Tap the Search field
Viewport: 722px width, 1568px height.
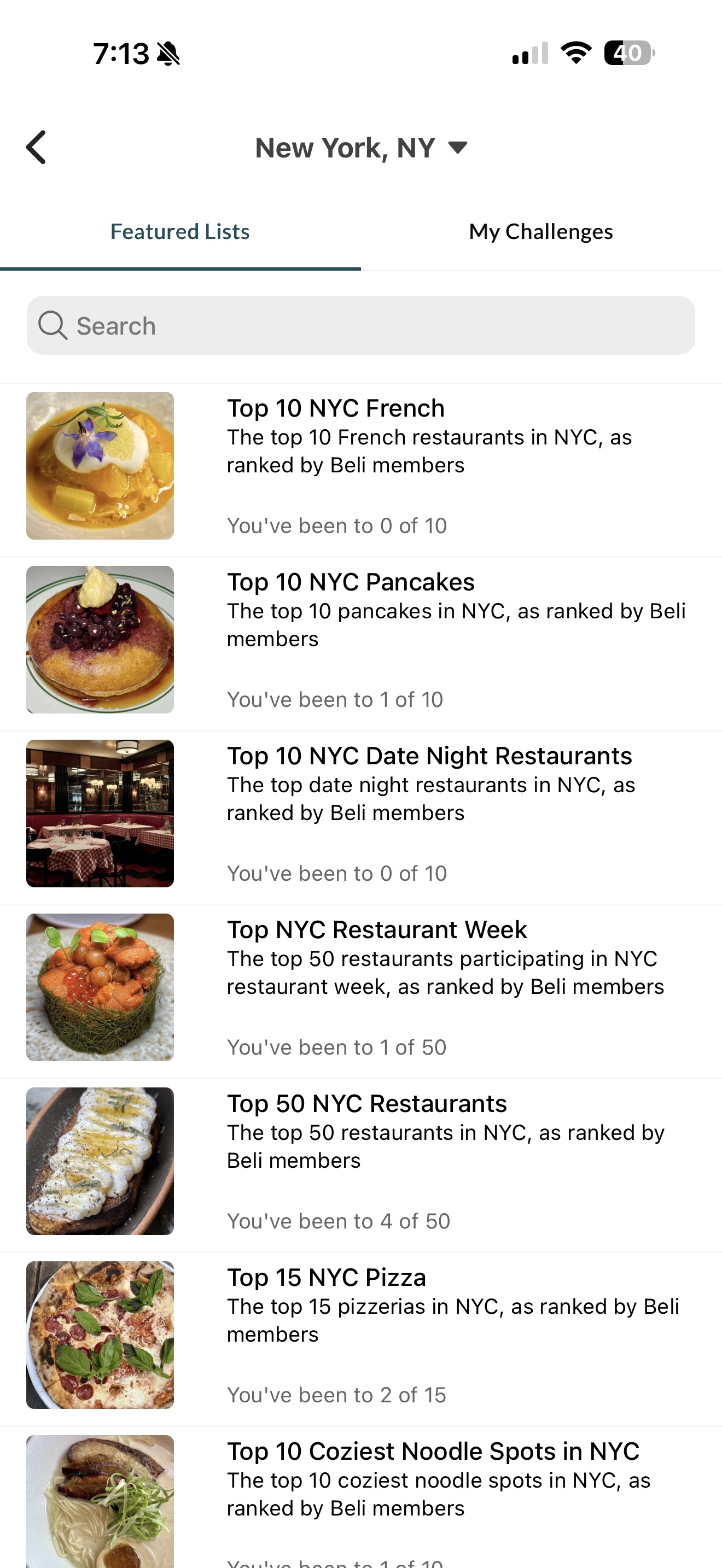tap(360, 326)
